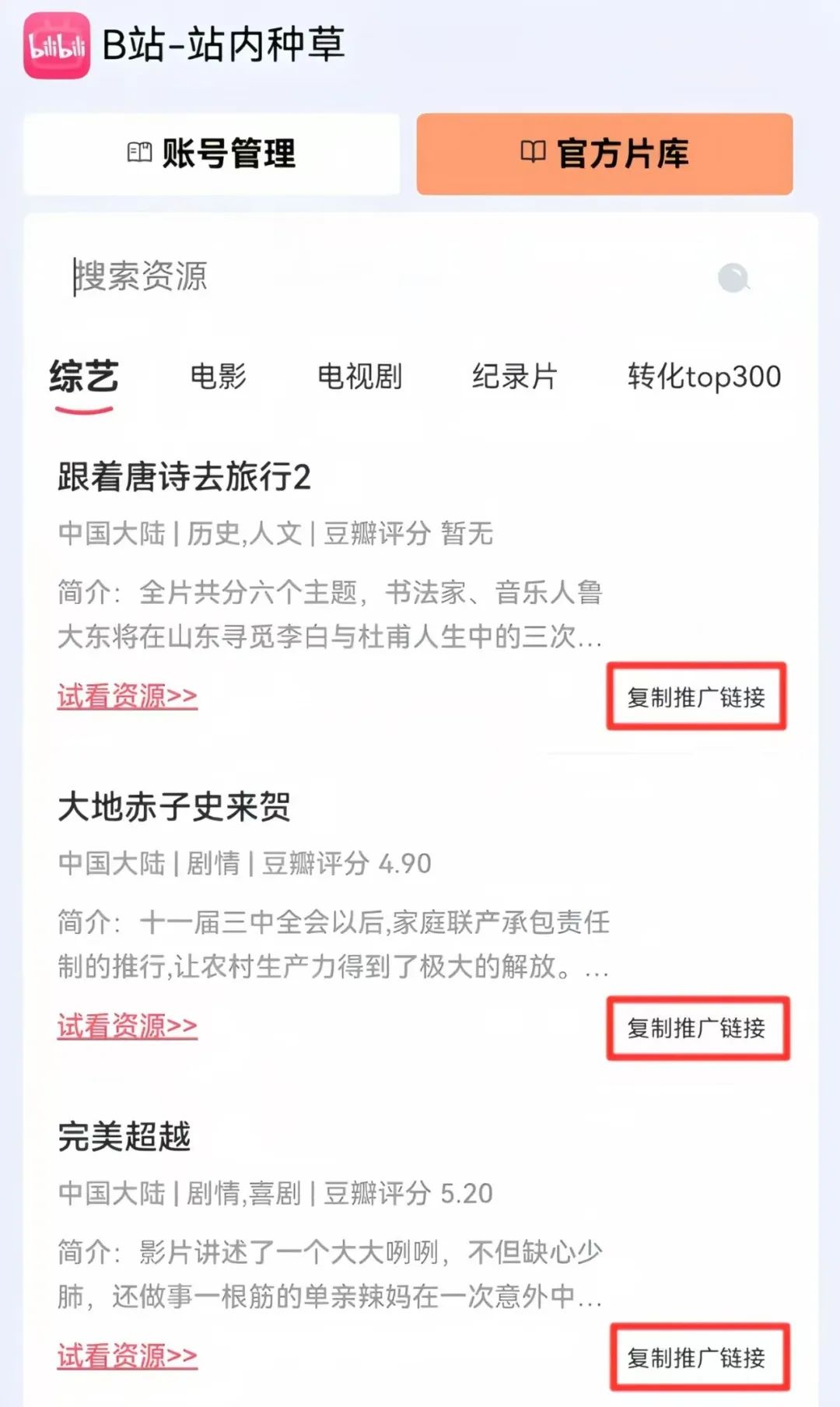This screenshot has width=840, height=1407.
Task: Open the 账号管理 section
Action: pos(212,154)
